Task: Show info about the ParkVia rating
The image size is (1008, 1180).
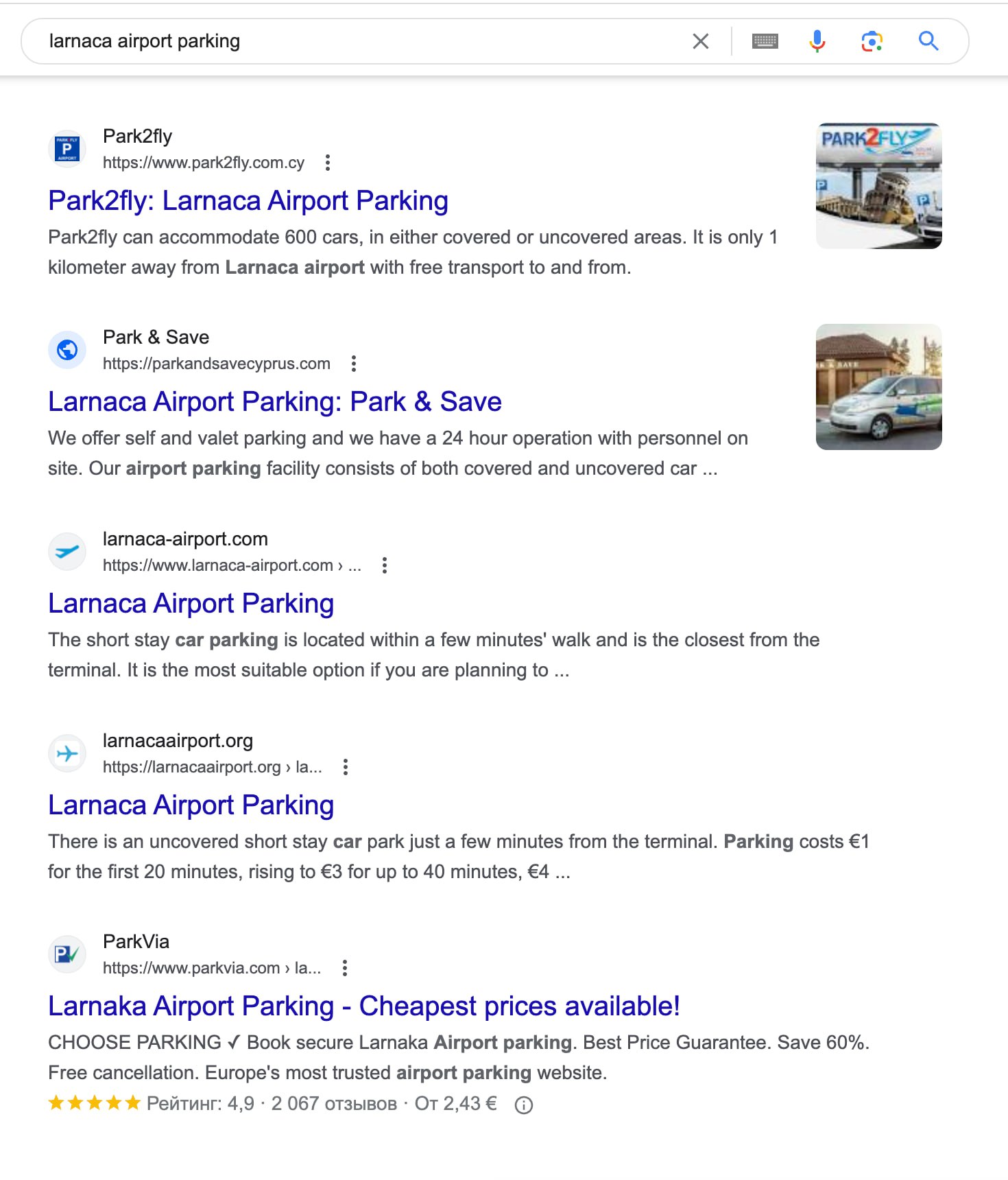Action: (x=524, y=1105)
